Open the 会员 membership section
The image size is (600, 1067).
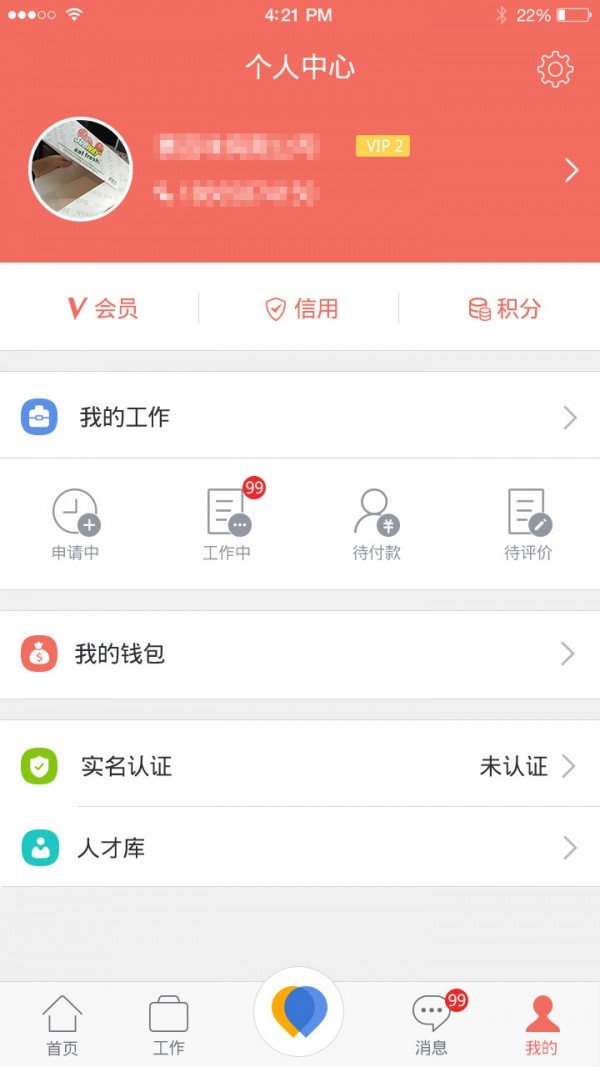click(103, 309)
